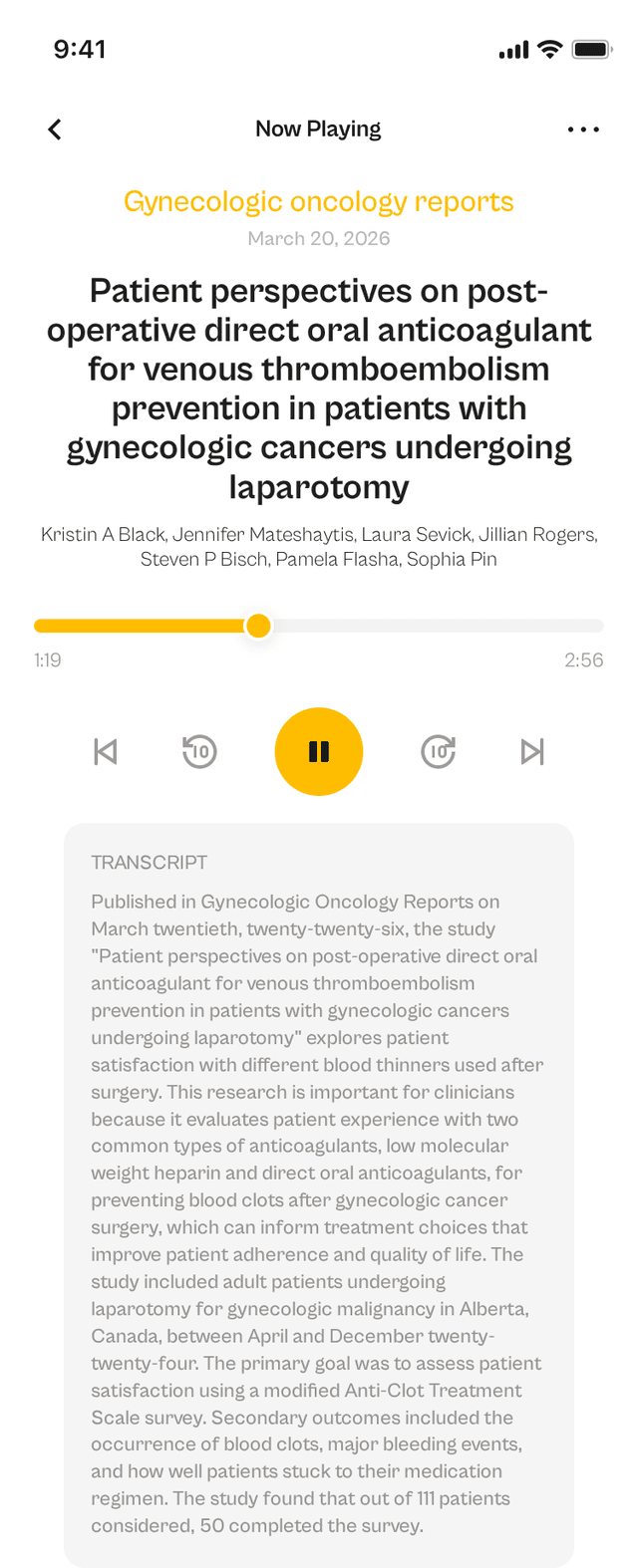This screenshot has height=1568, width=638.
Task: Pause the audio playback
Action: pos(319,751)
